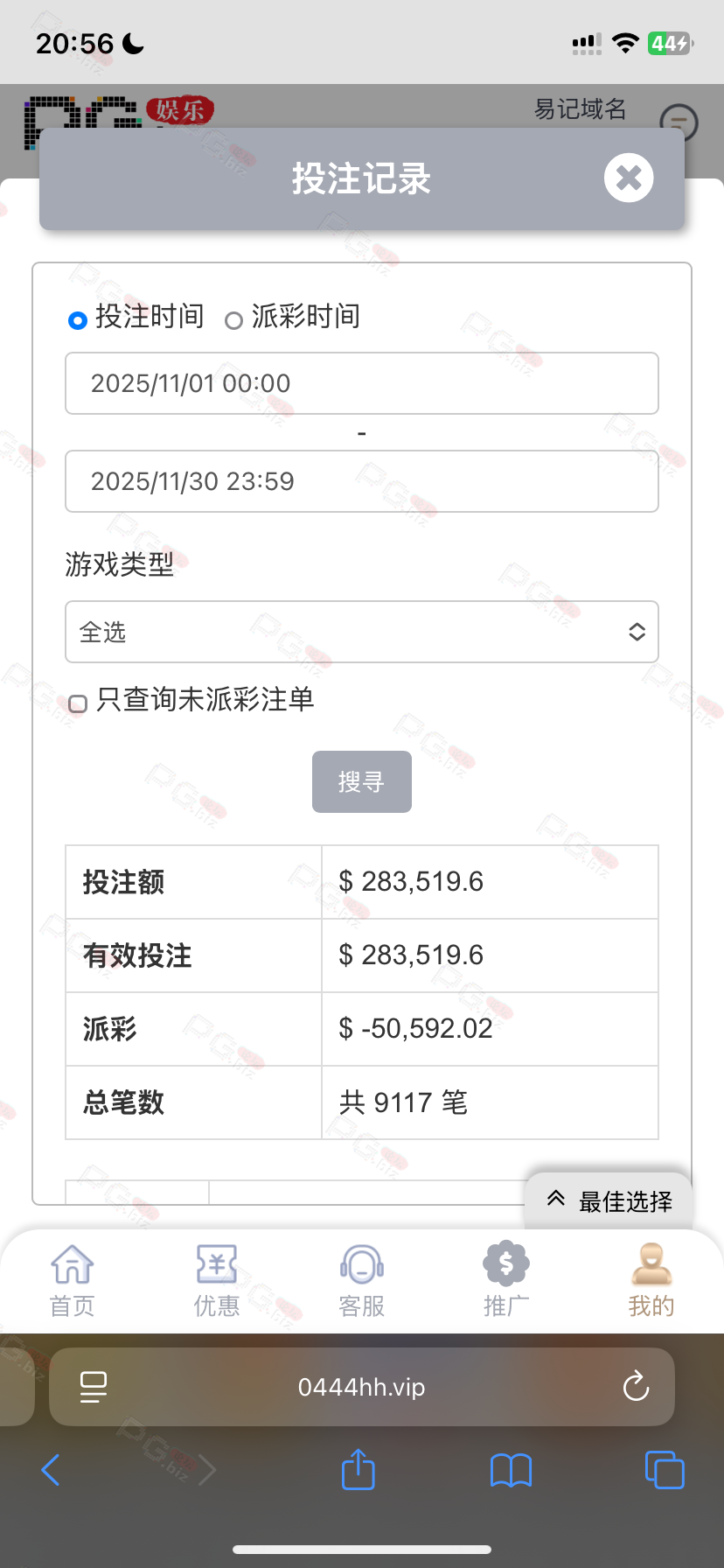Tap the 搜寻 search button

[x=362, y=781]
